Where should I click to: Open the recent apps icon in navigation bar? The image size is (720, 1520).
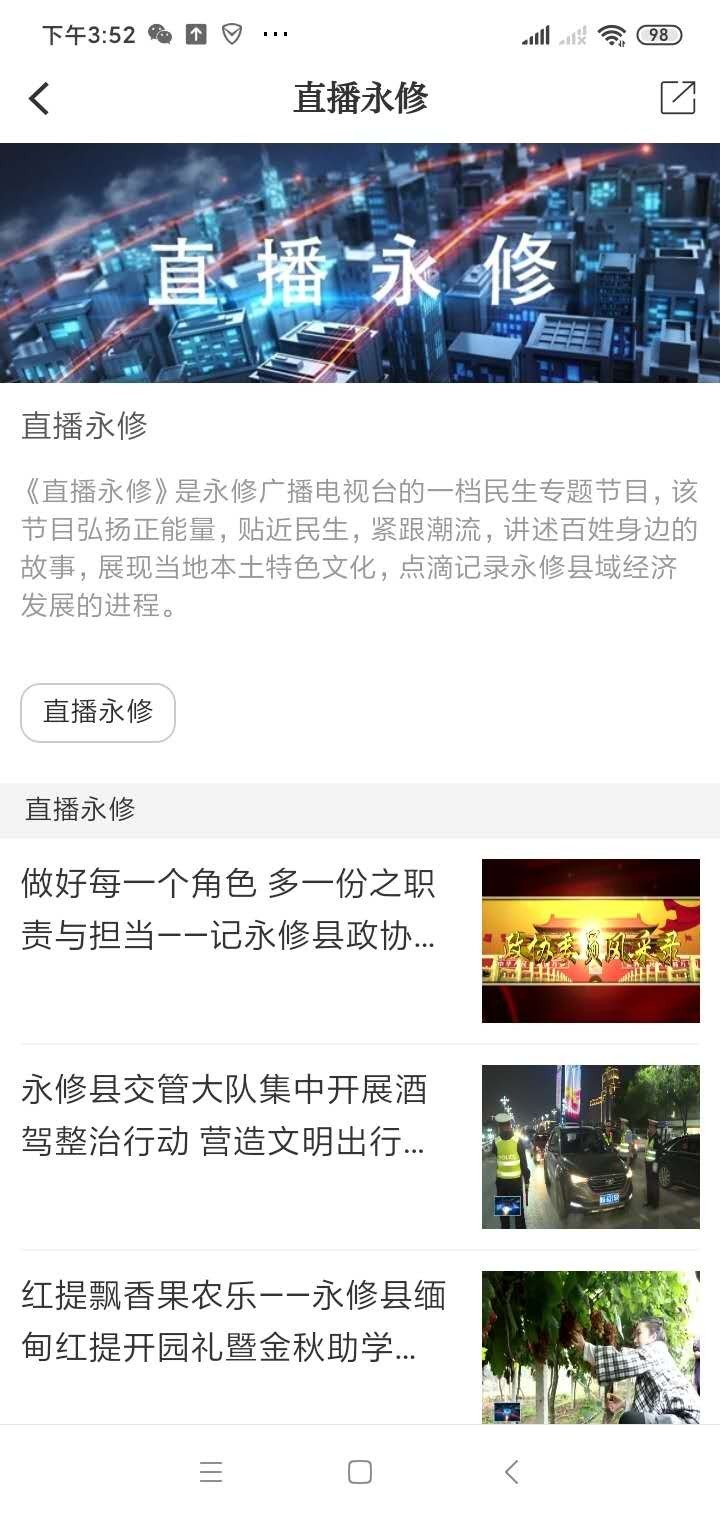[210, 1471]
